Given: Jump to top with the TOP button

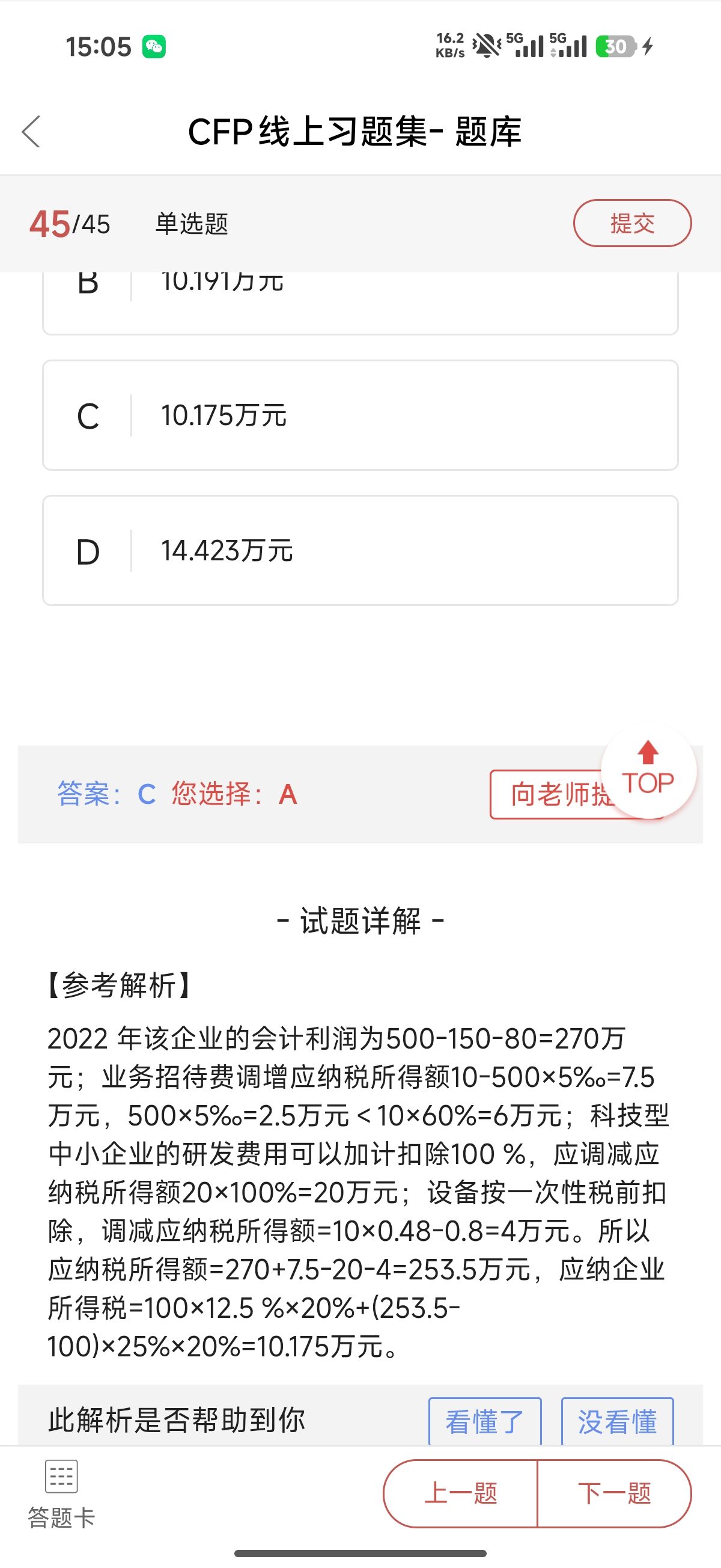Looking at the screenshot, I should click(648, 772).
